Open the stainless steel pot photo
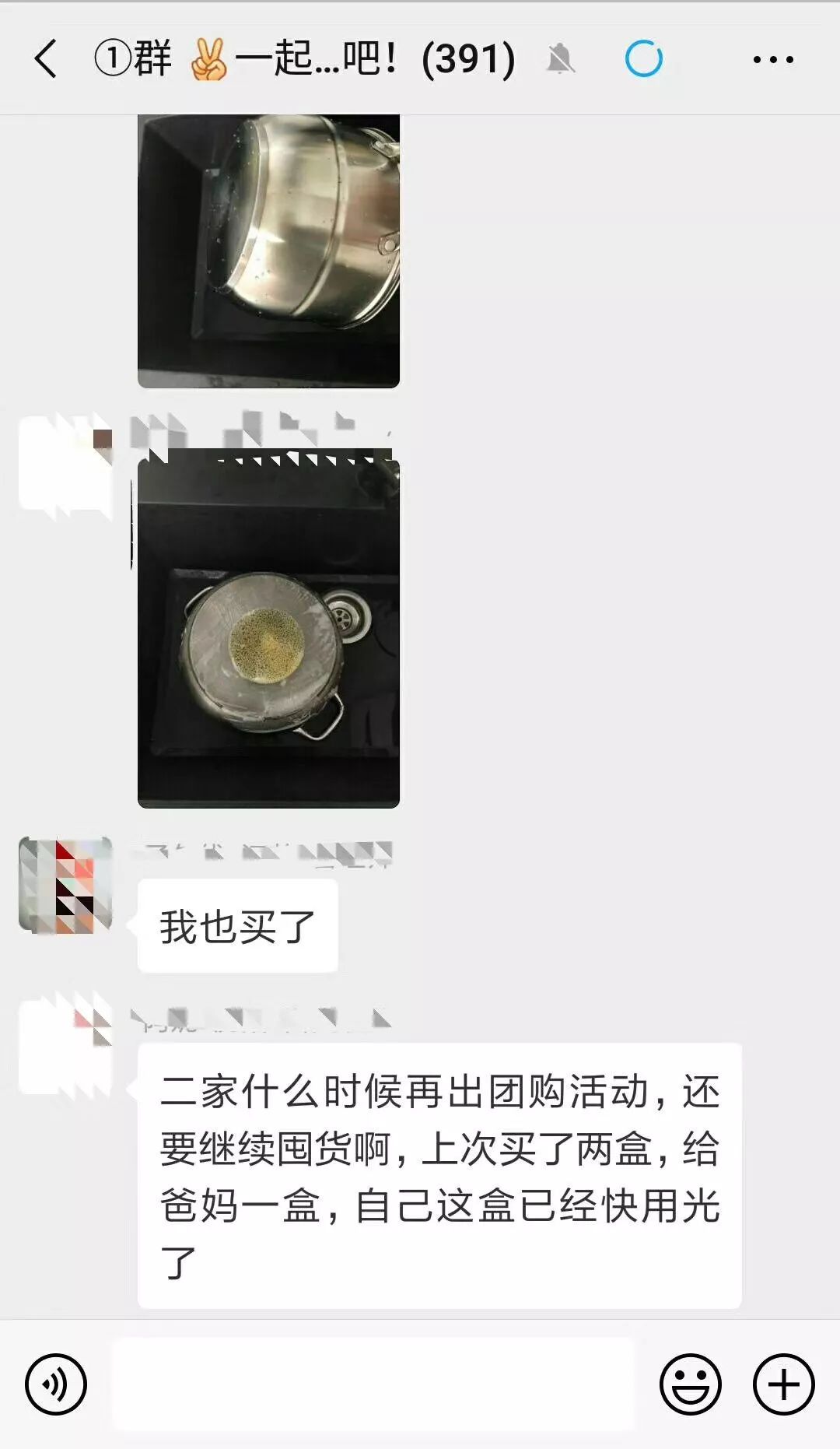Image resolution: width=840 pixels, height=1449 pixels. tap(268, 249)
